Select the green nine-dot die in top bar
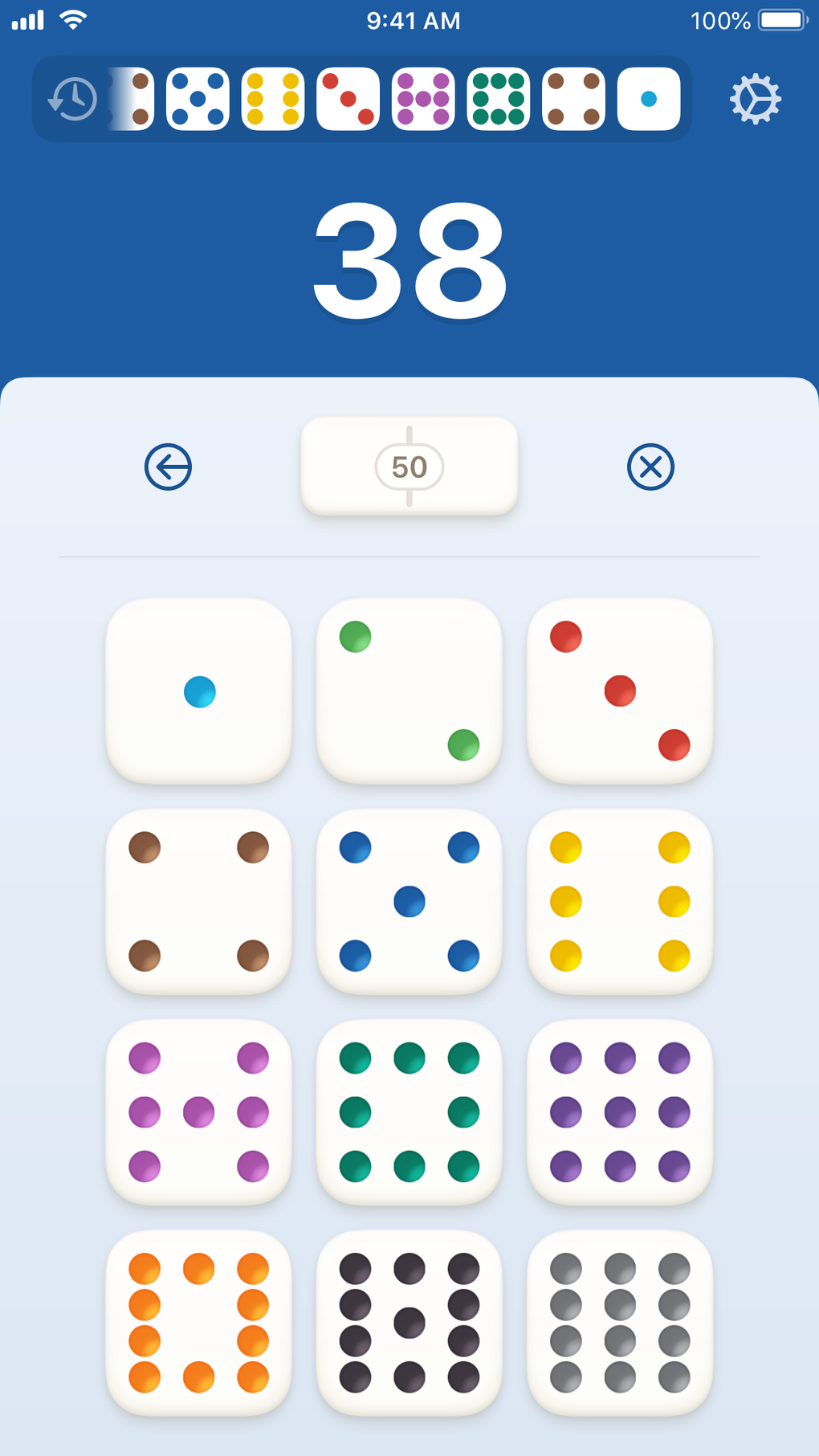Image resolution: width=819 pixels, height=1456 pixels. 498,99
